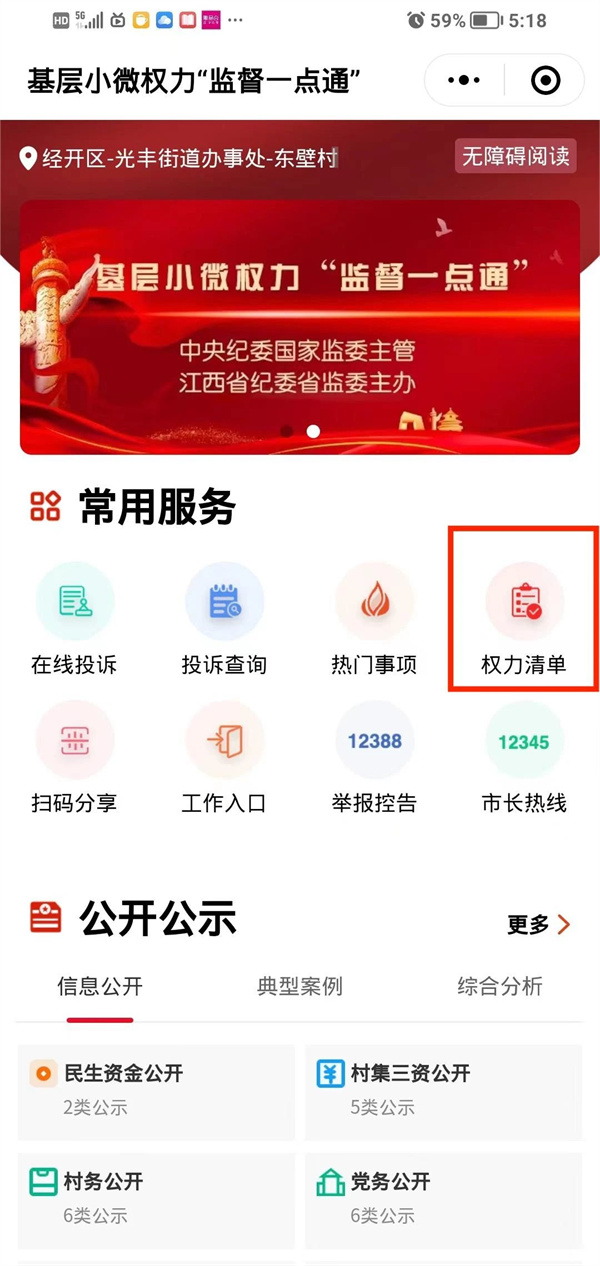Image resolution: width=600 pixels, height=1266 pixels.
Task: Open the mini program overflow menu
Action: pyautogui.click(x=464, y=80)
